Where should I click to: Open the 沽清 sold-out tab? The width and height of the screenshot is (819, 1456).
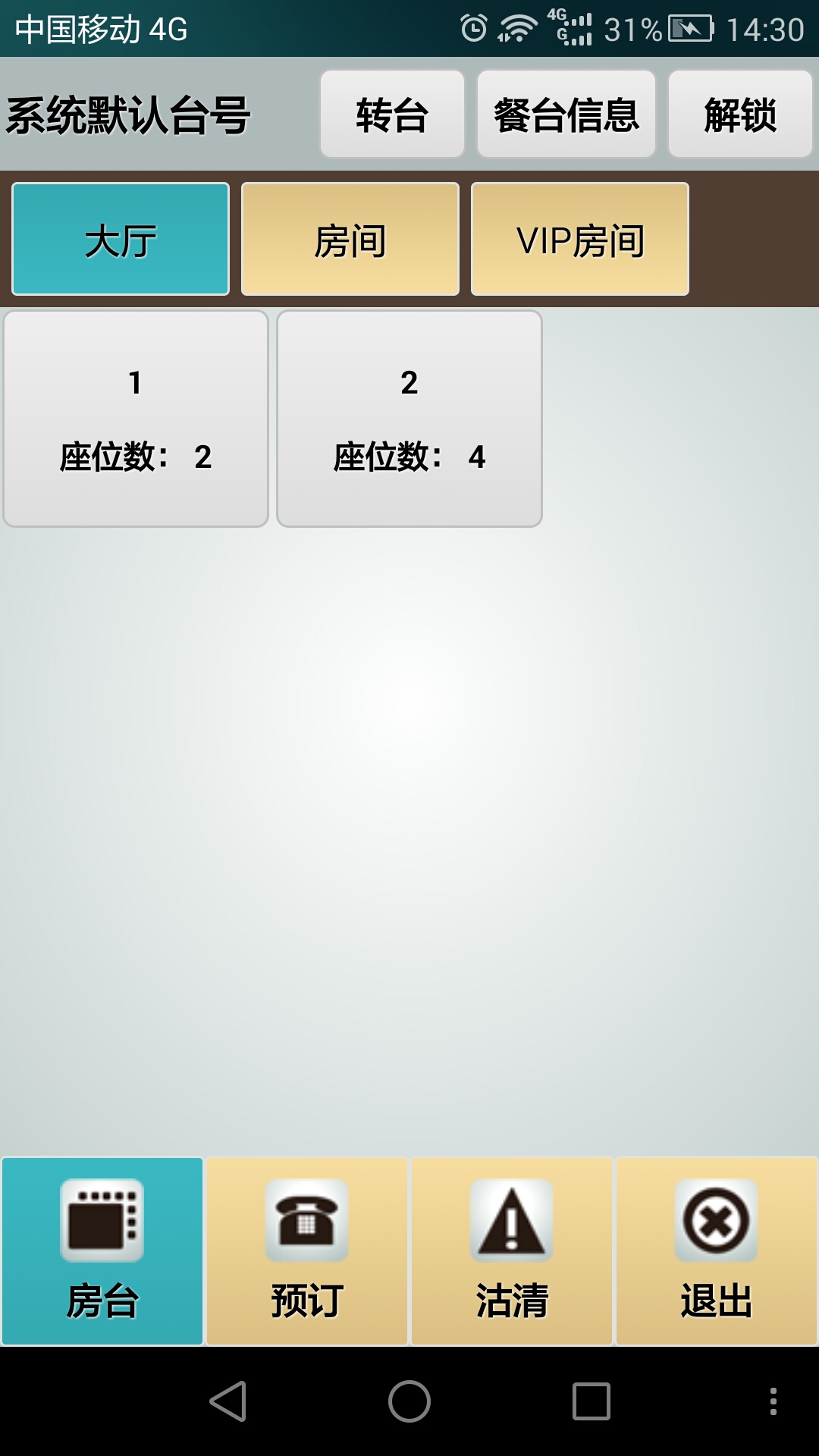[512, 1251]
